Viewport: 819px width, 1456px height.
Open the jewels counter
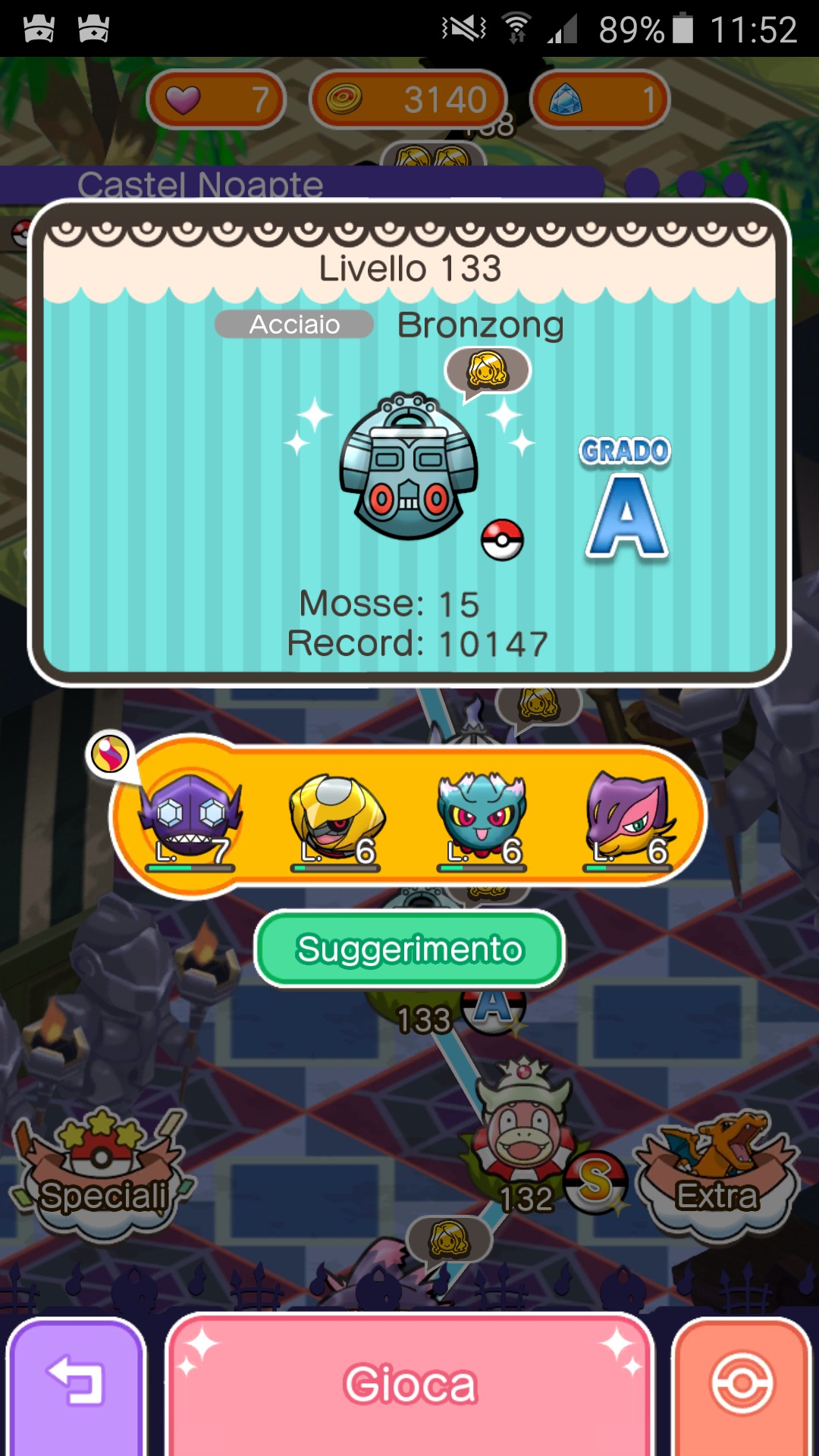[x=599, y=99]
